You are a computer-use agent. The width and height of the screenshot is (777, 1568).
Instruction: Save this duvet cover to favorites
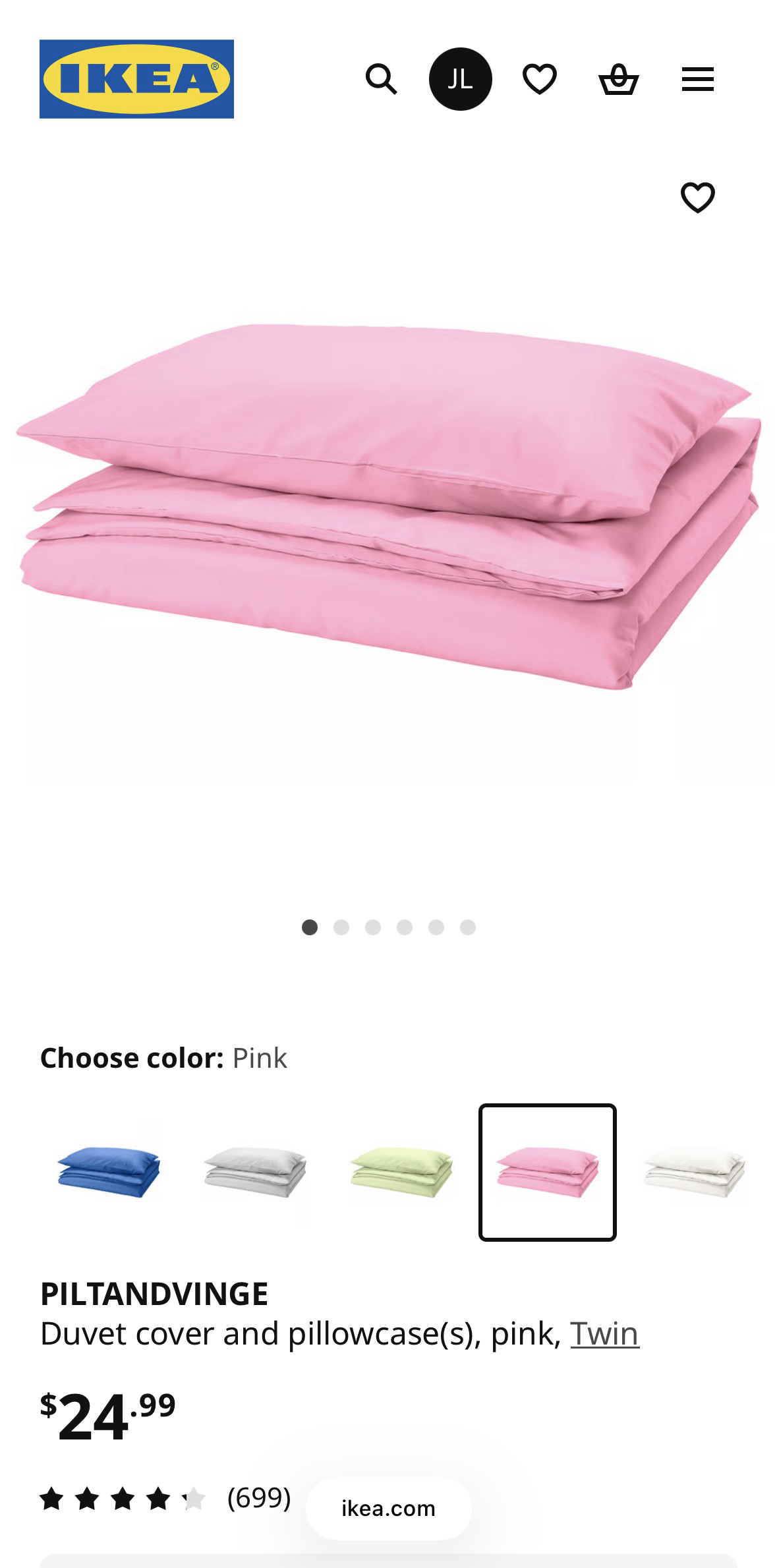[x=697, y=197]
